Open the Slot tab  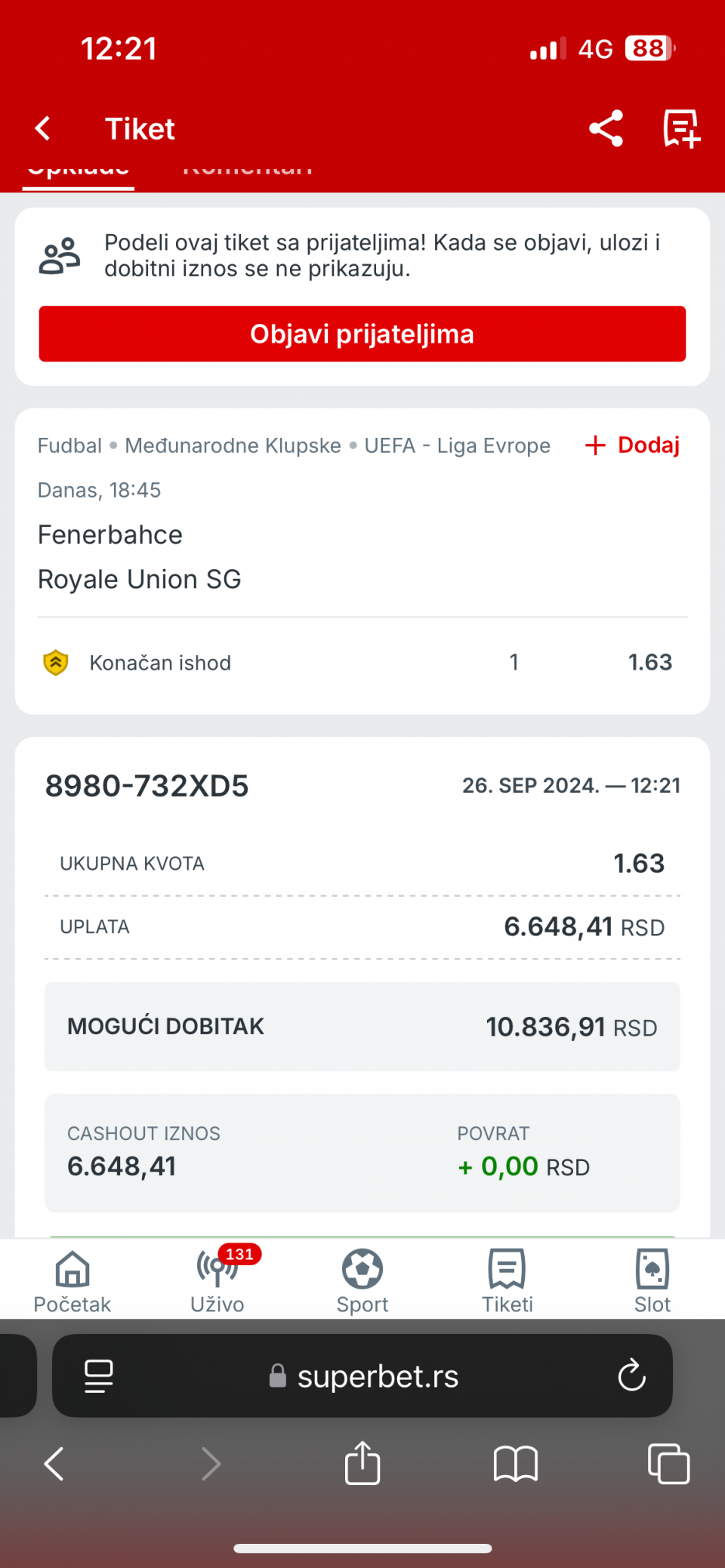click(x=652, y=1281)
